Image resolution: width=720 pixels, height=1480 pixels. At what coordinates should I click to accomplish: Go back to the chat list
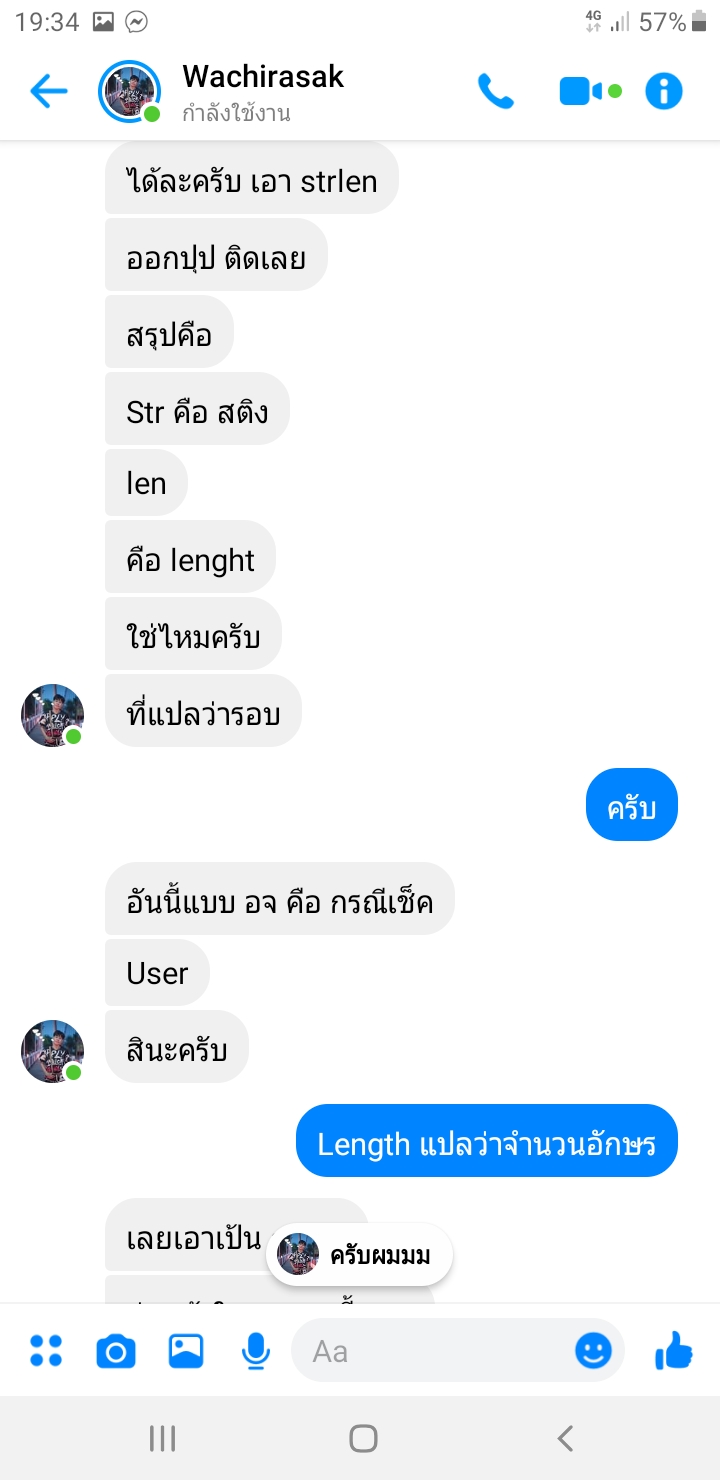coord(48,92)
